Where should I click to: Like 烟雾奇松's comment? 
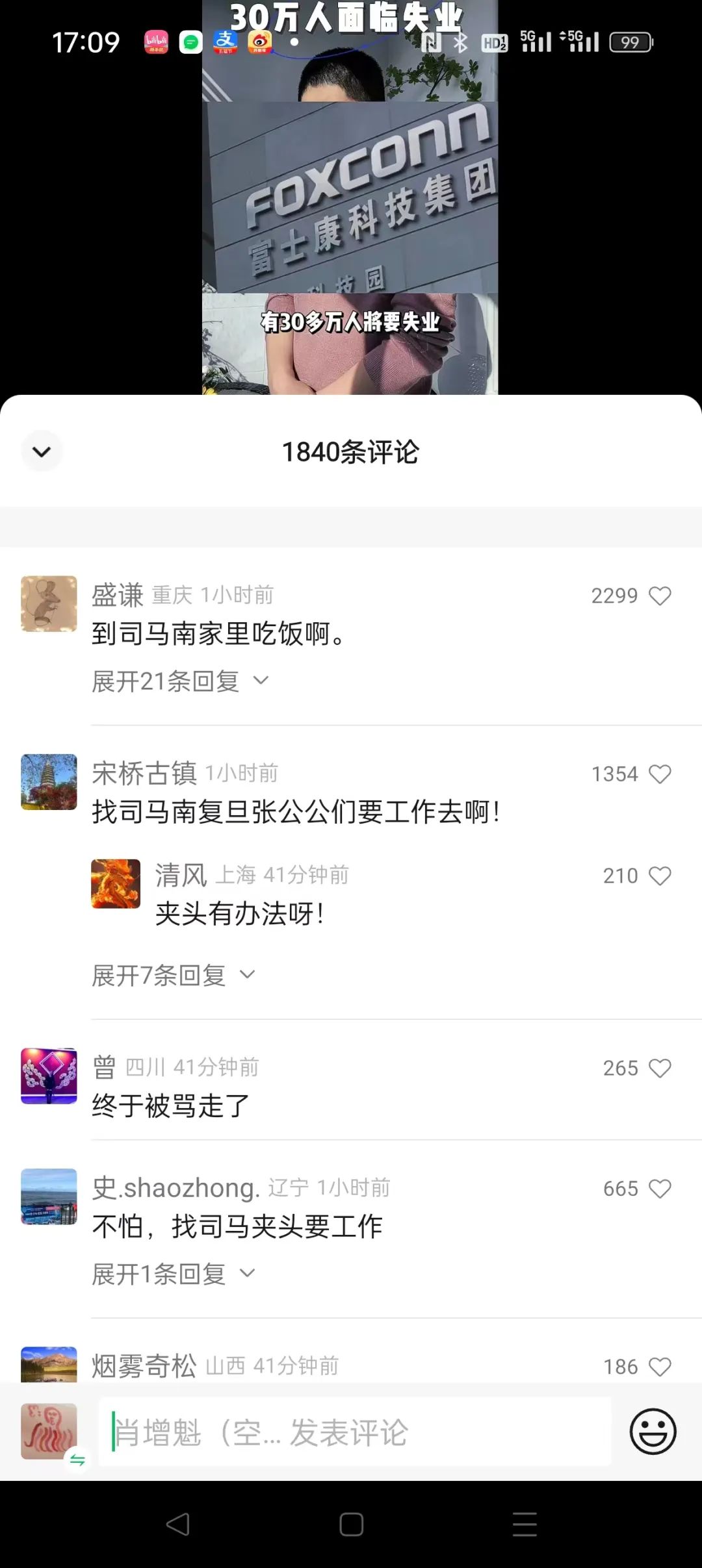pyautogui.click(x=660, y=1367)
